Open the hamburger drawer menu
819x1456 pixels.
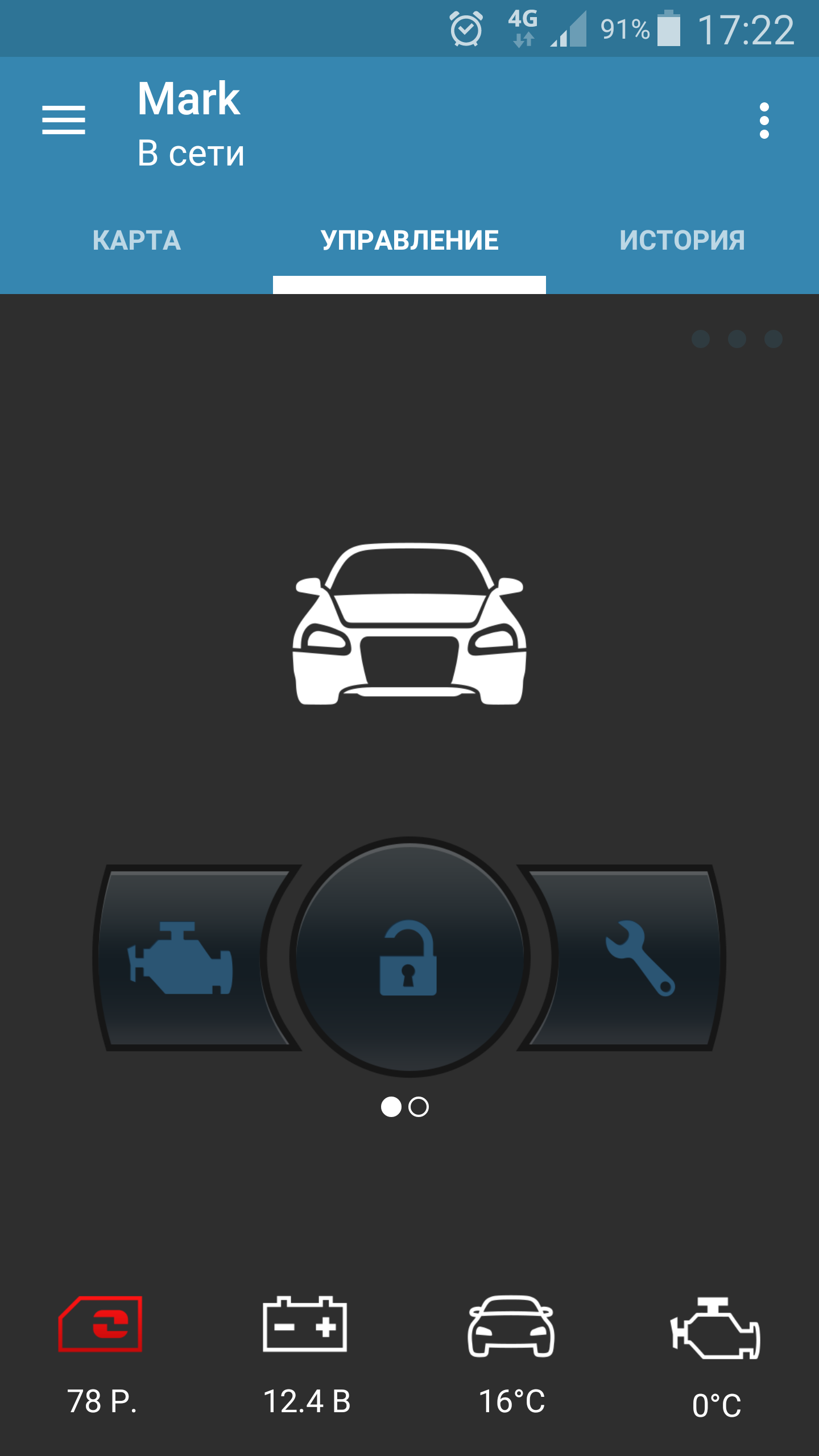pyautogui.click(x=63, y=120)
